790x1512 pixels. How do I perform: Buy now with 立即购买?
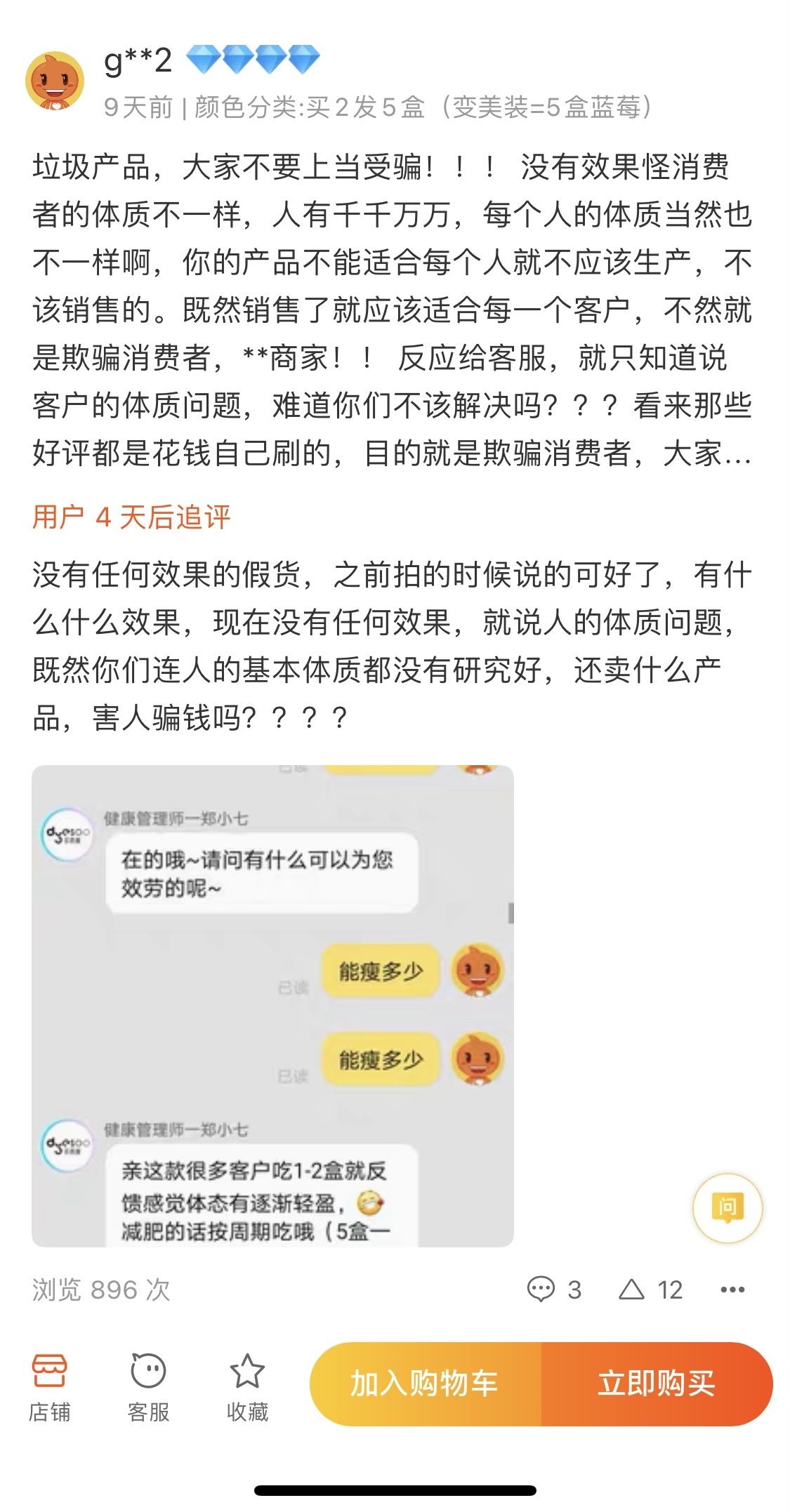(x=657, y=1384)
